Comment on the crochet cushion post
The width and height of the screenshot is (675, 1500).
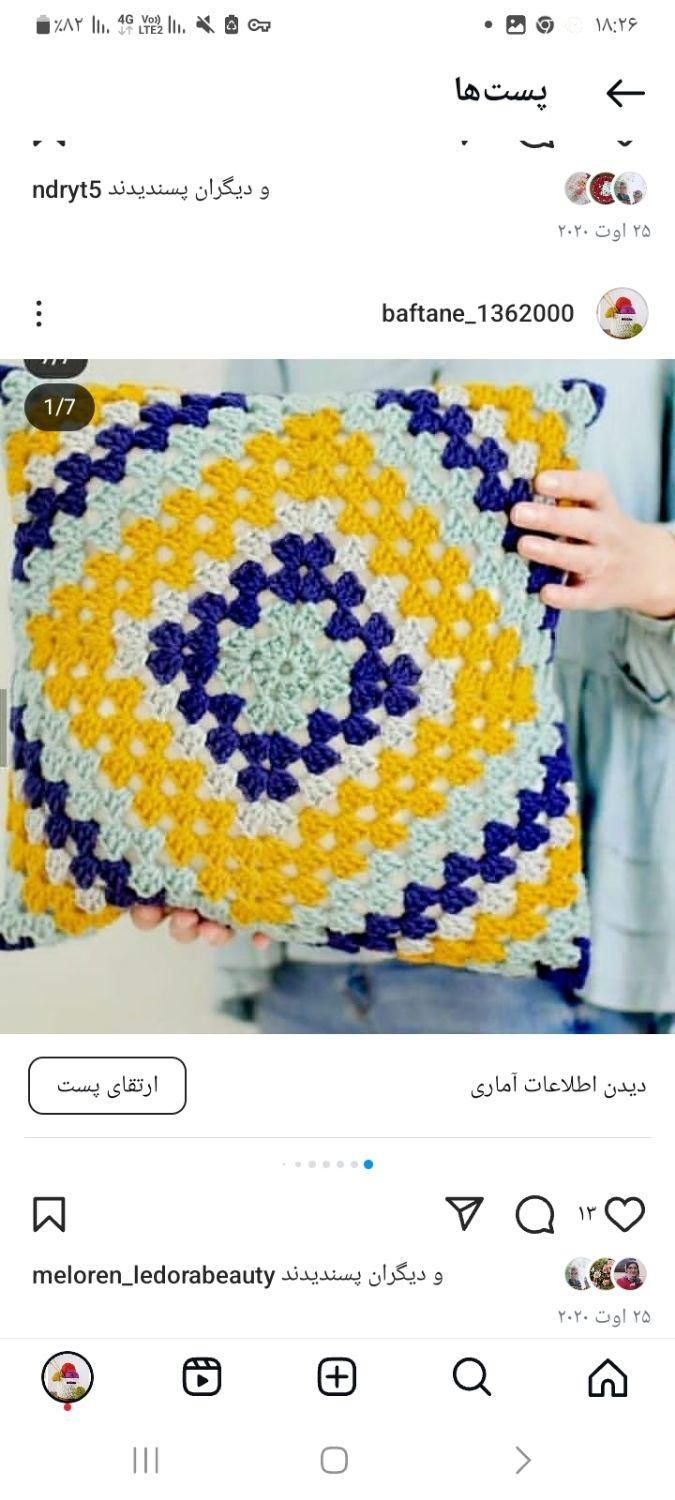(x=535, y=1215)
